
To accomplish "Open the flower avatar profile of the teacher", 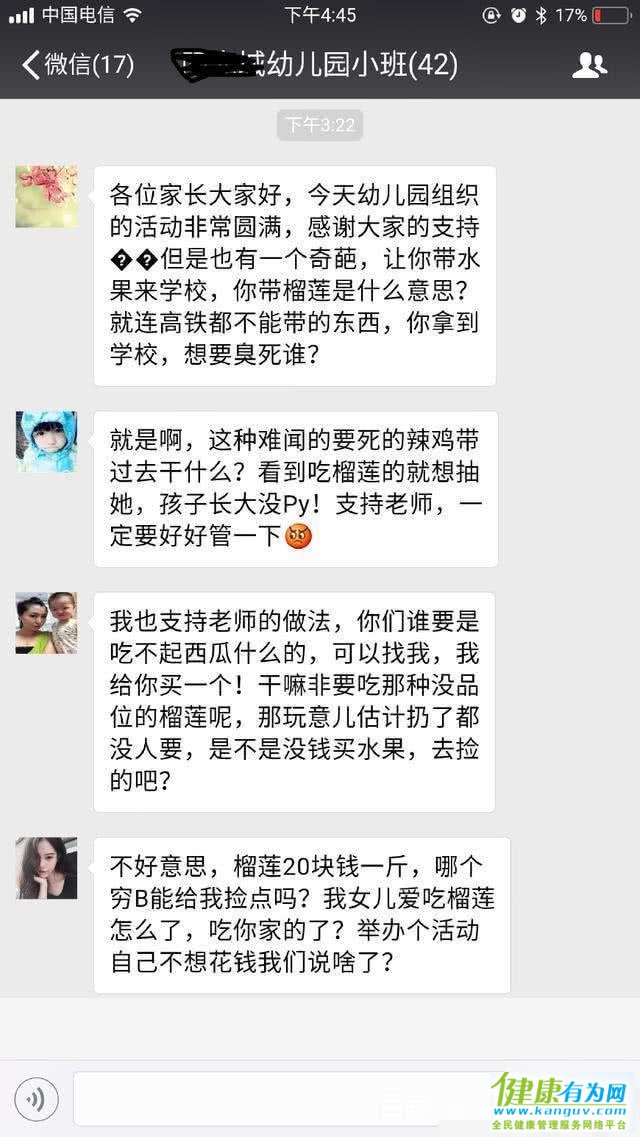I will (46, 197).
